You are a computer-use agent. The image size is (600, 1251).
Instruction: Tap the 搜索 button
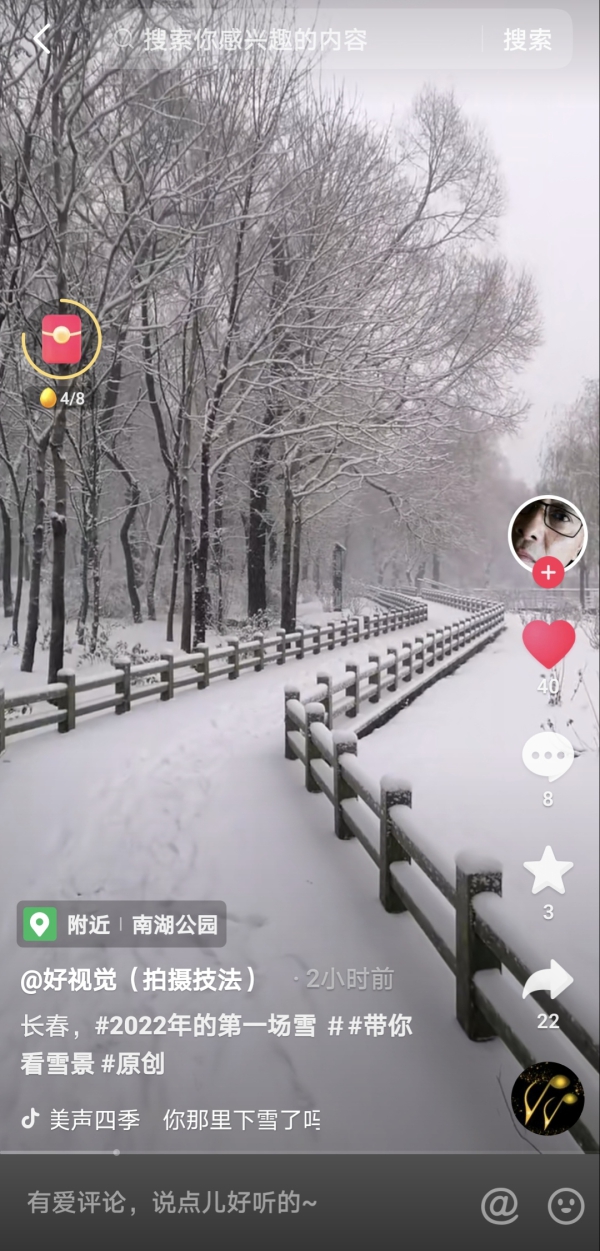tap(527, 40)
